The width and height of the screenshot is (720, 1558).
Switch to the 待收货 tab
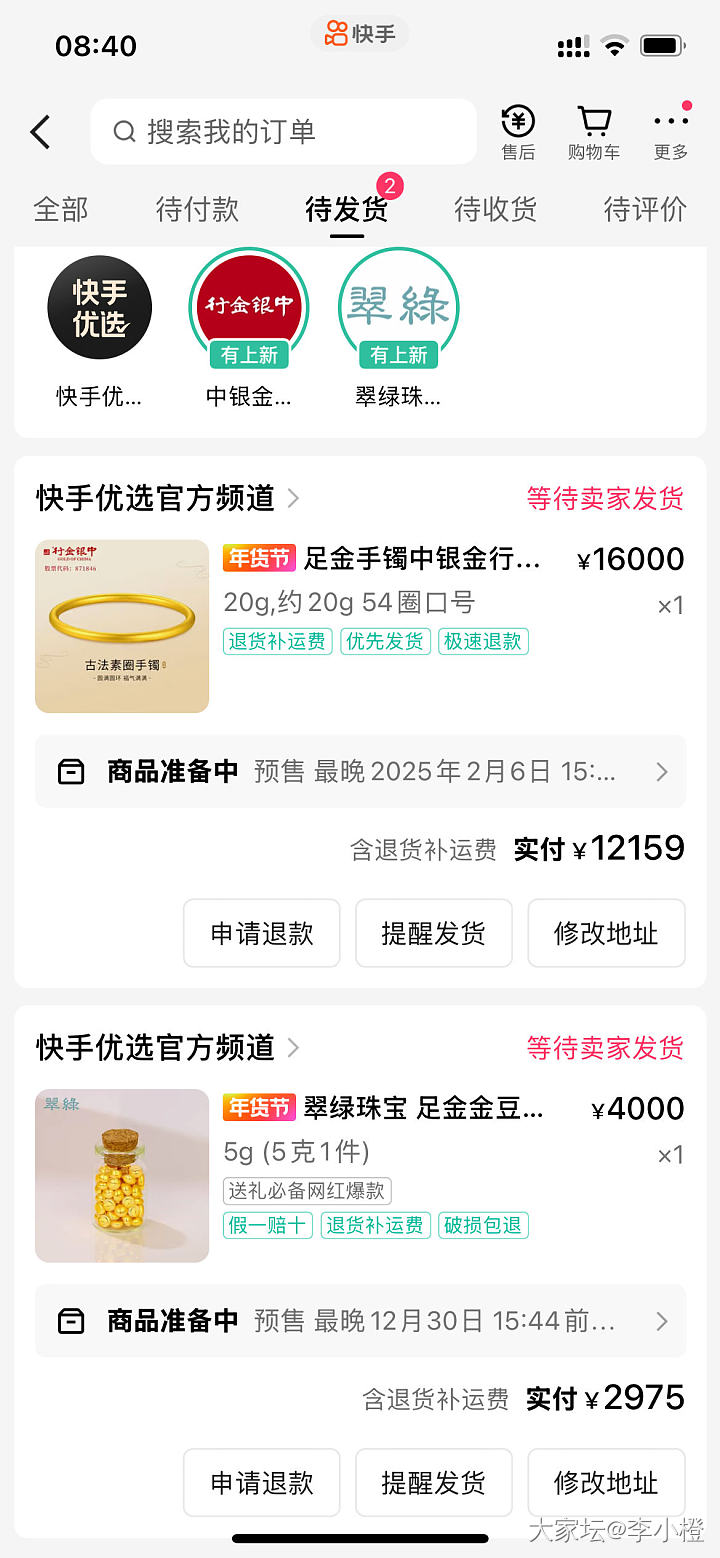[495, 209]
